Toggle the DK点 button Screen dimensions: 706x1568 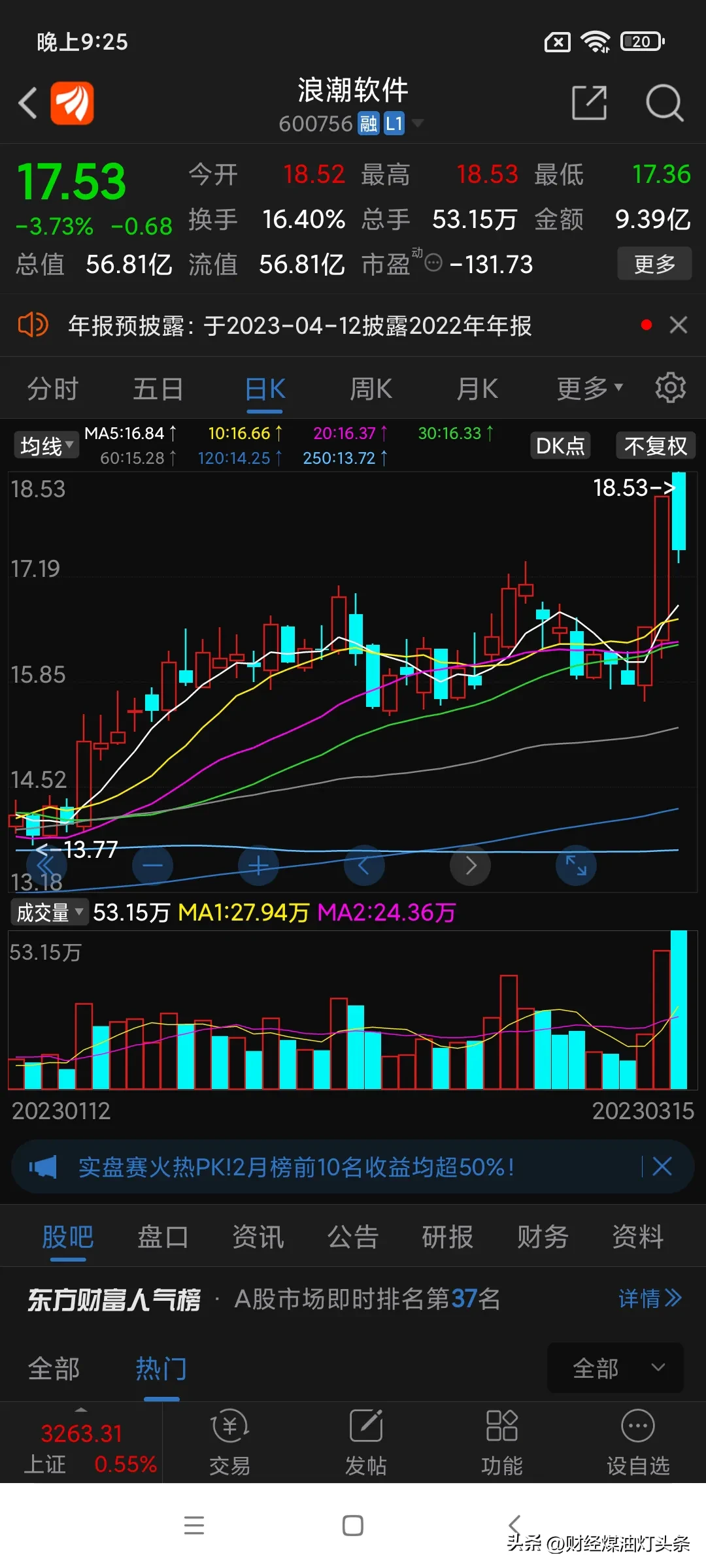pos(560,446)
